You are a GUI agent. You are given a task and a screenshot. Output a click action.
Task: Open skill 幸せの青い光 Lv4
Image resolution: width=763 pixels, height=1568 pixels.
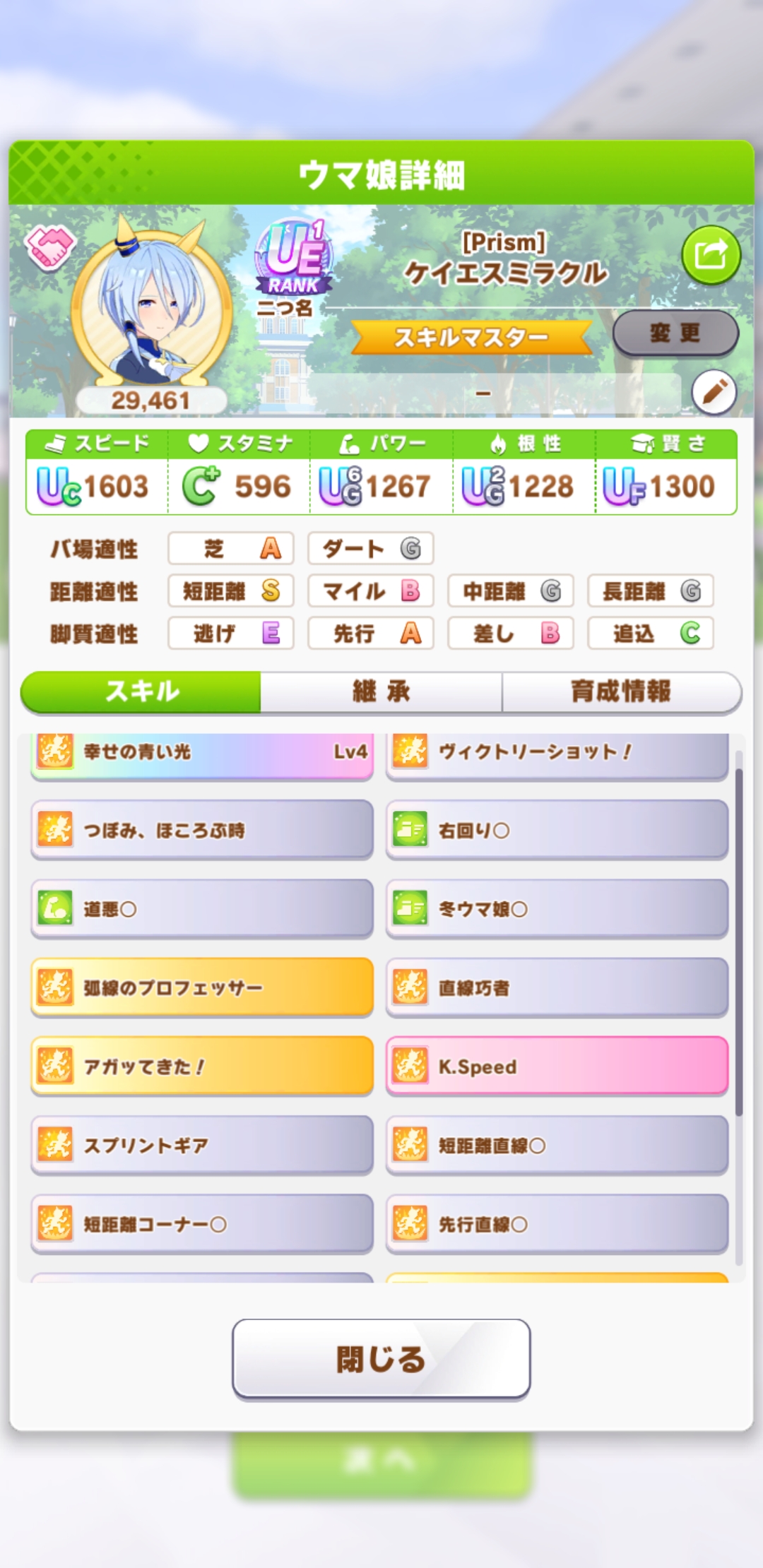[x=202, y=753]
